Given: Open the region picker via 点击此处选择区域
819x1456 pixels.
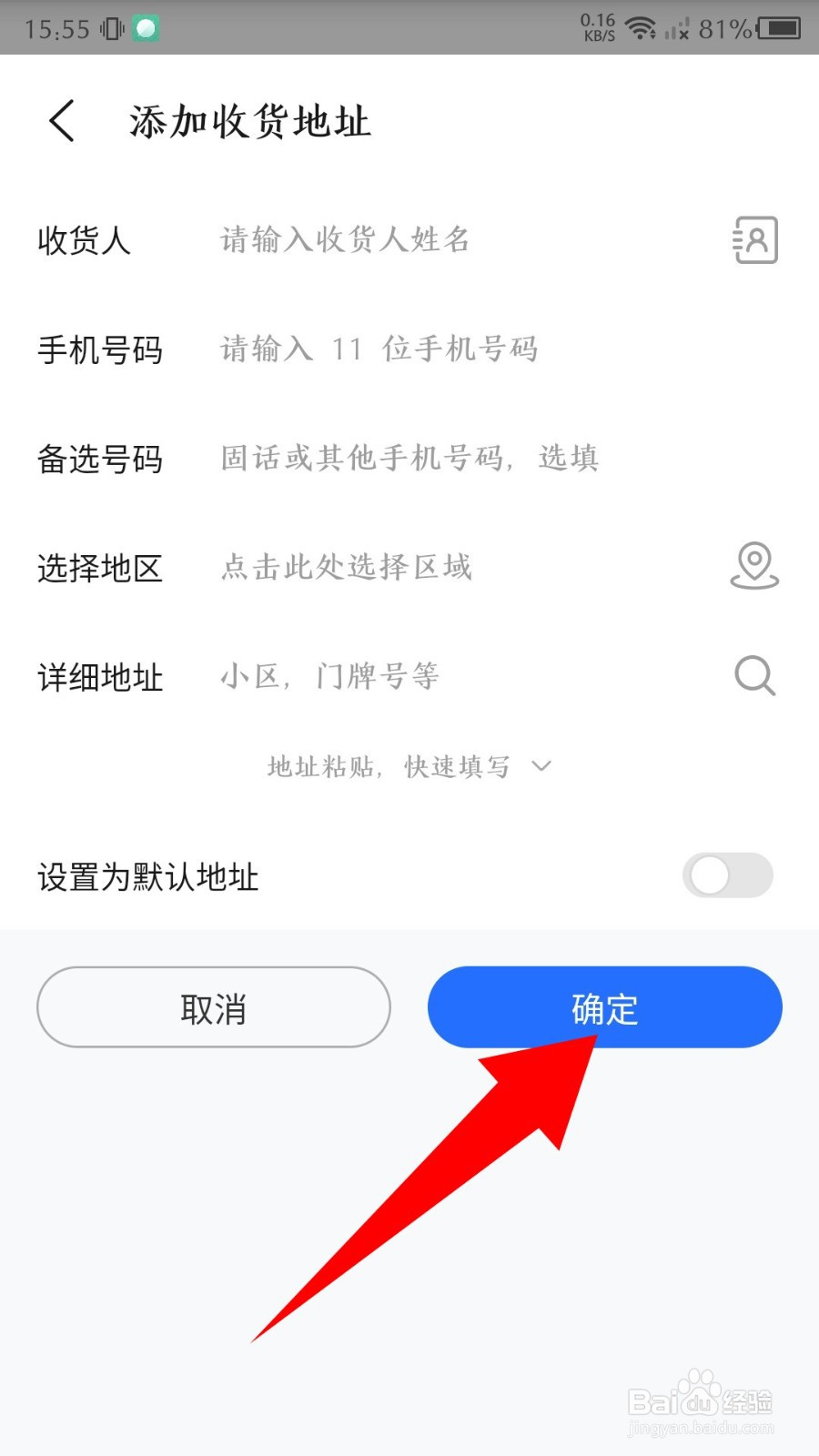Looking at the screenshot, I should (x=346, y=567).
